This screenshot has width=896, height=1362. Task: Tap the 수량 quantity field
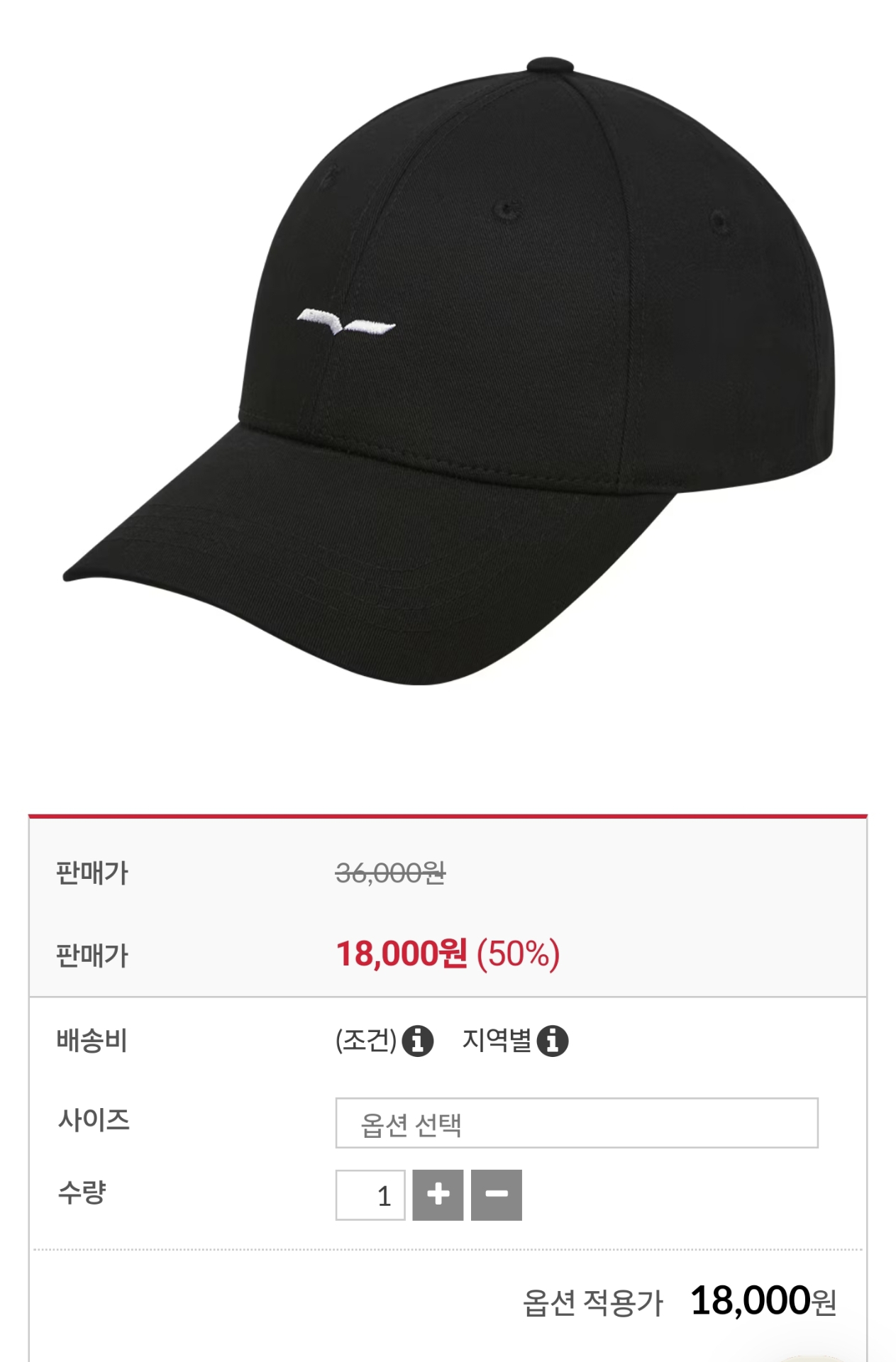(370, 1195)
